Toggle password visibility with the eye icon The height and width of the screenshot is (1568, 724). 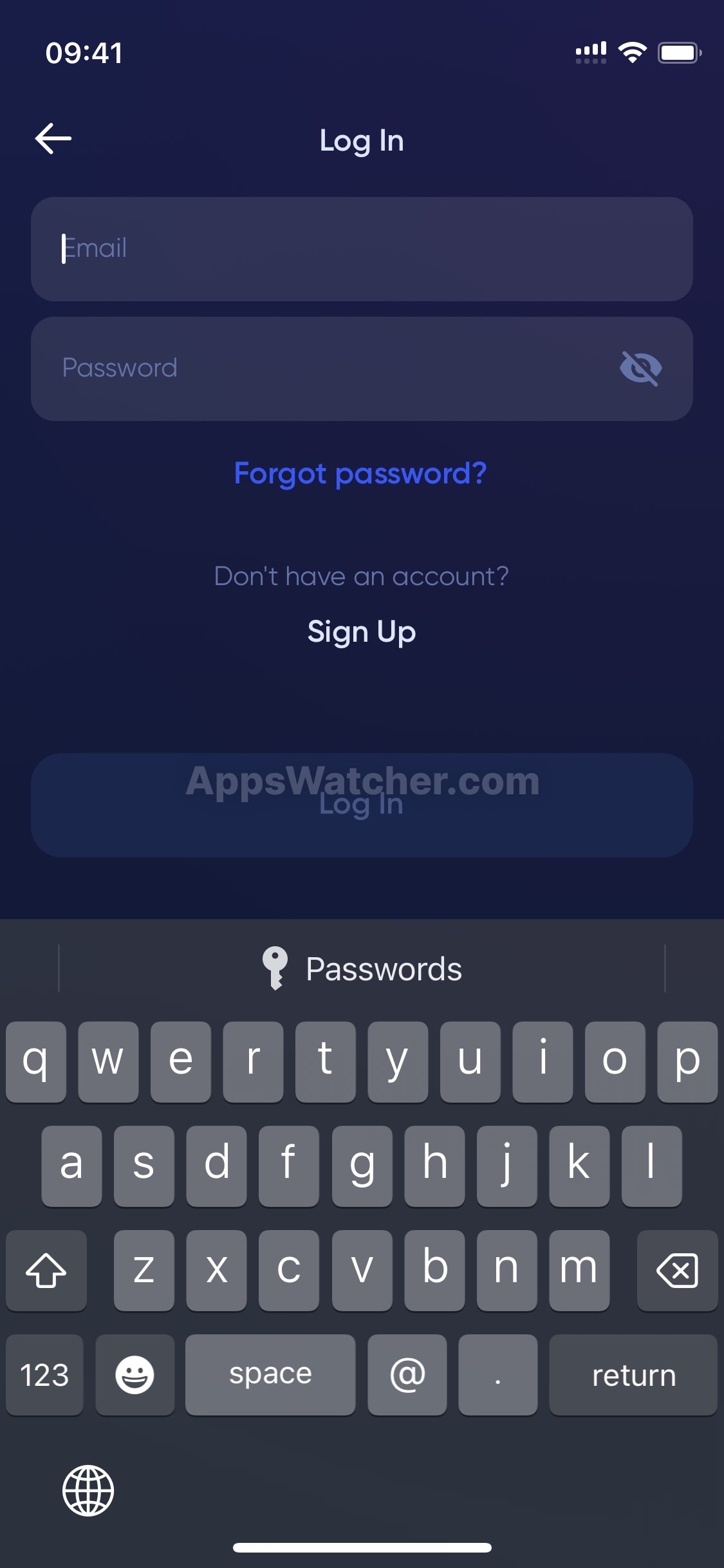point(640,369)
